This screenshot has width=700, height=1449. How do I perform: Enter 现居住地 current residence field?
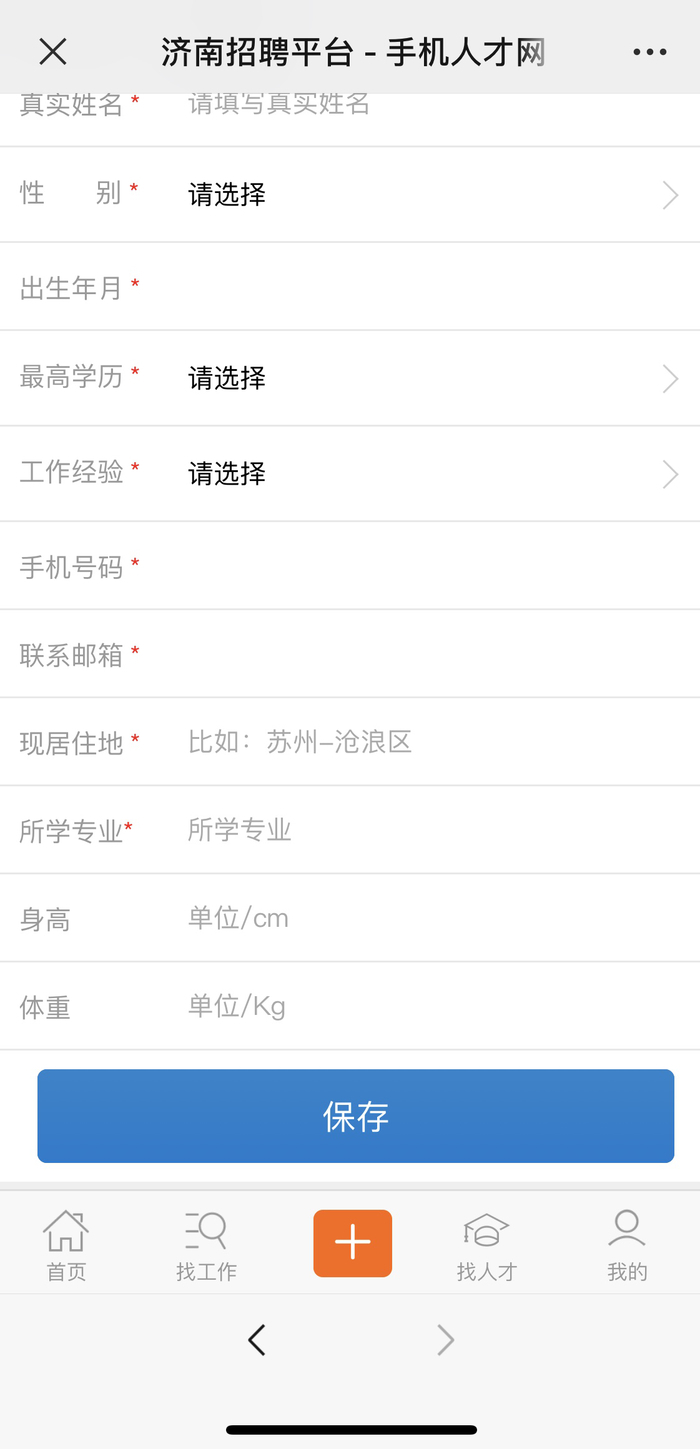click(420, 742)
